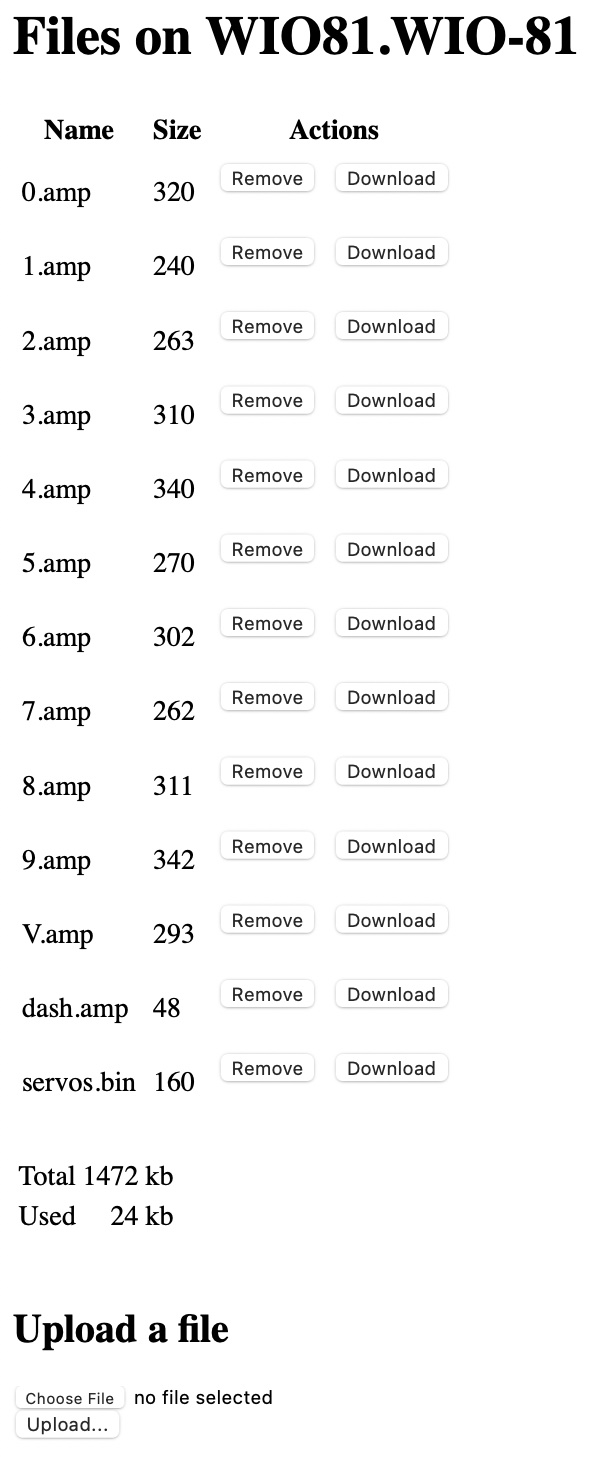Download the servos.bin file

coord(391,1068)
